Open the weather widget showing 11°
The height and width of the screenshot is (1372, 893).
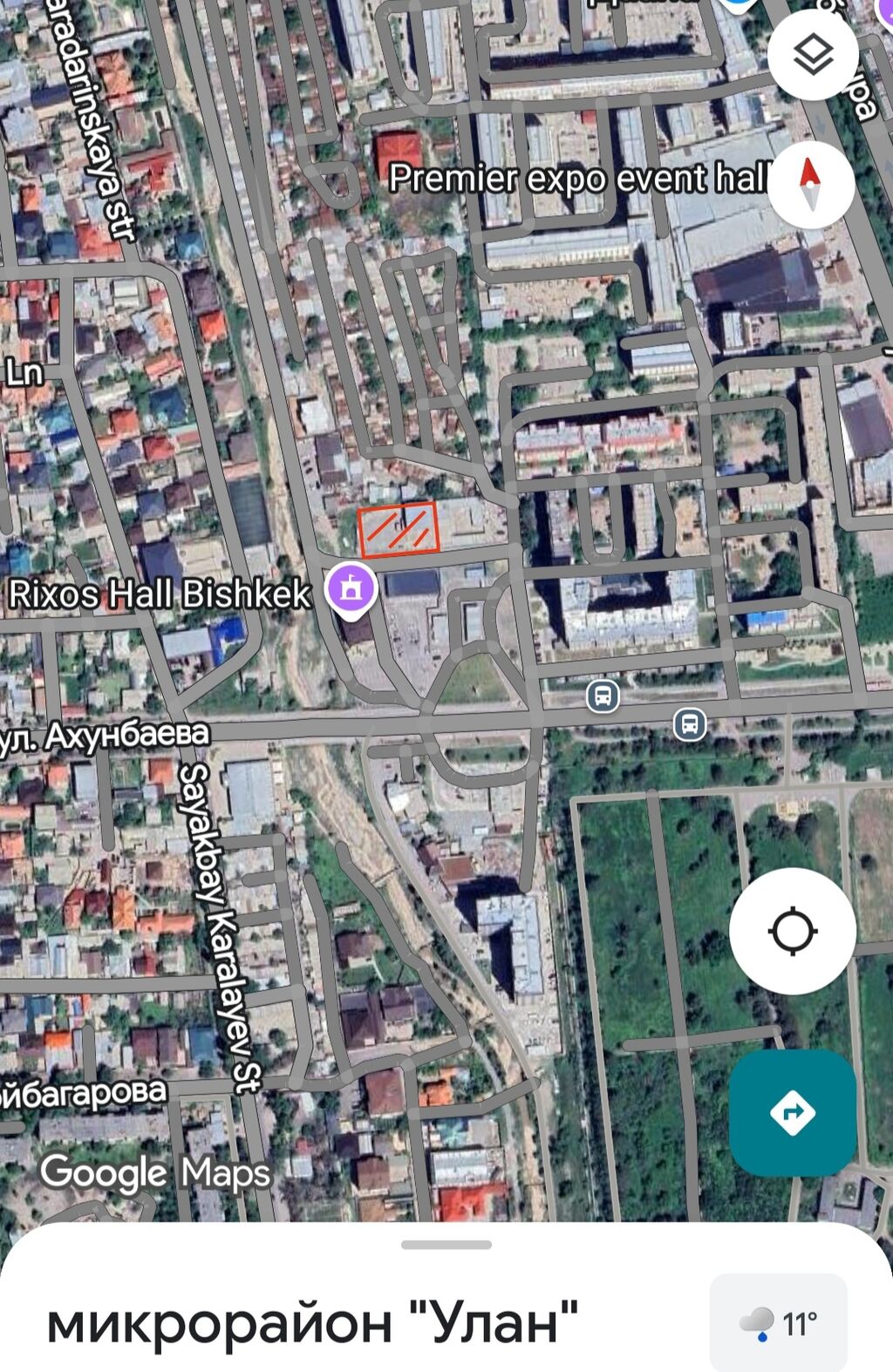pyautogui.click(x=778, y=1323)
